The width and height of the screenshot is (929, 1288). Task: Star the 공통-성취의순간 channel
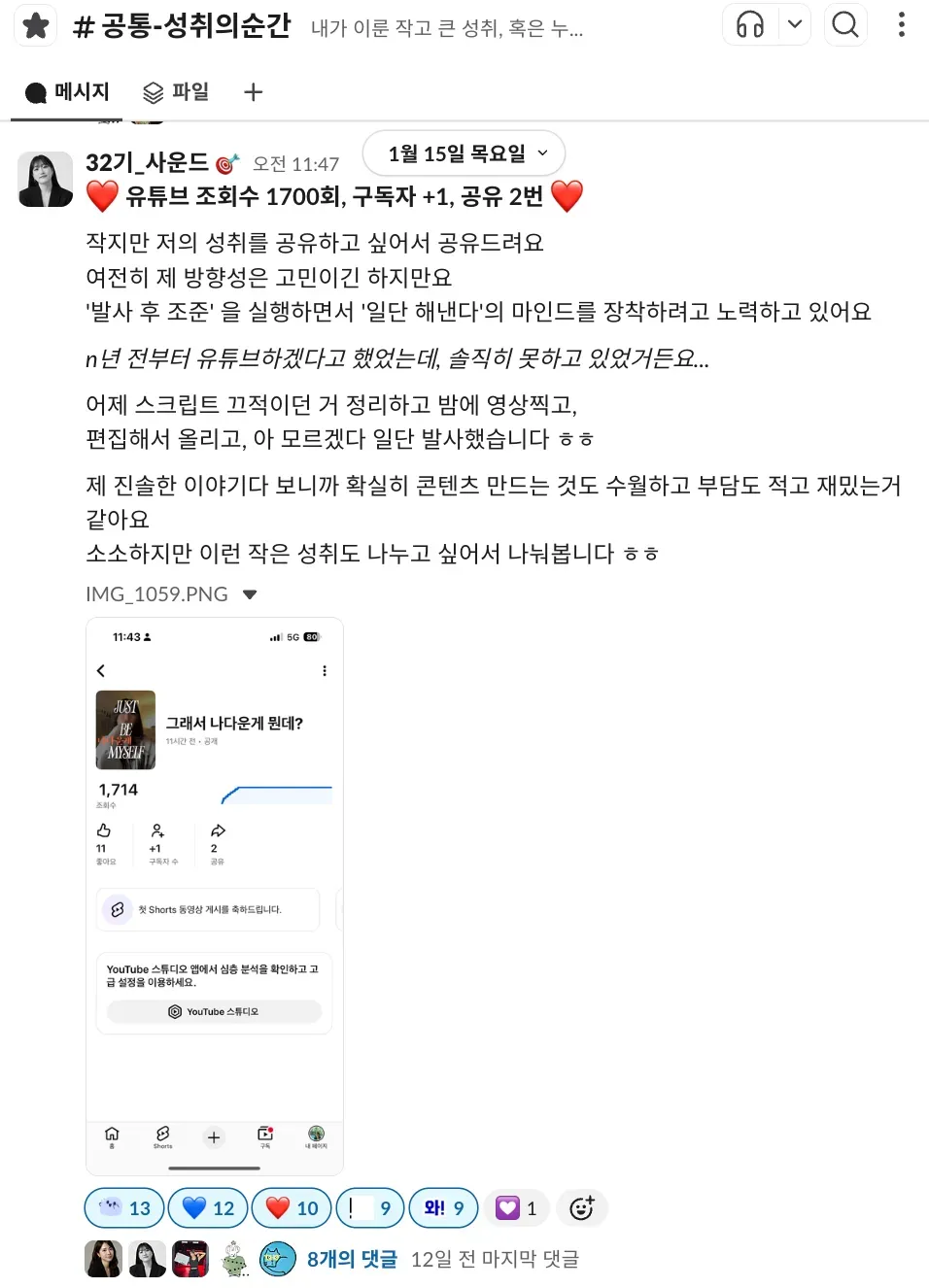36,26
